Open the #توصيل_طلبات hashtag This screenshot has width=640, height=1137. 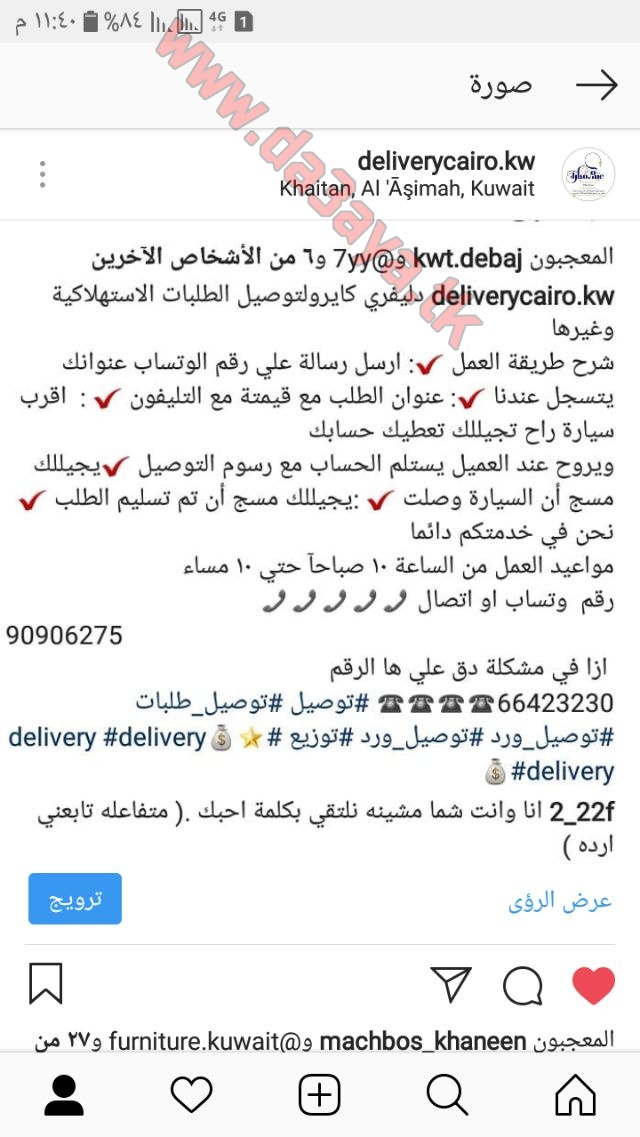click(x=190, y=703)
